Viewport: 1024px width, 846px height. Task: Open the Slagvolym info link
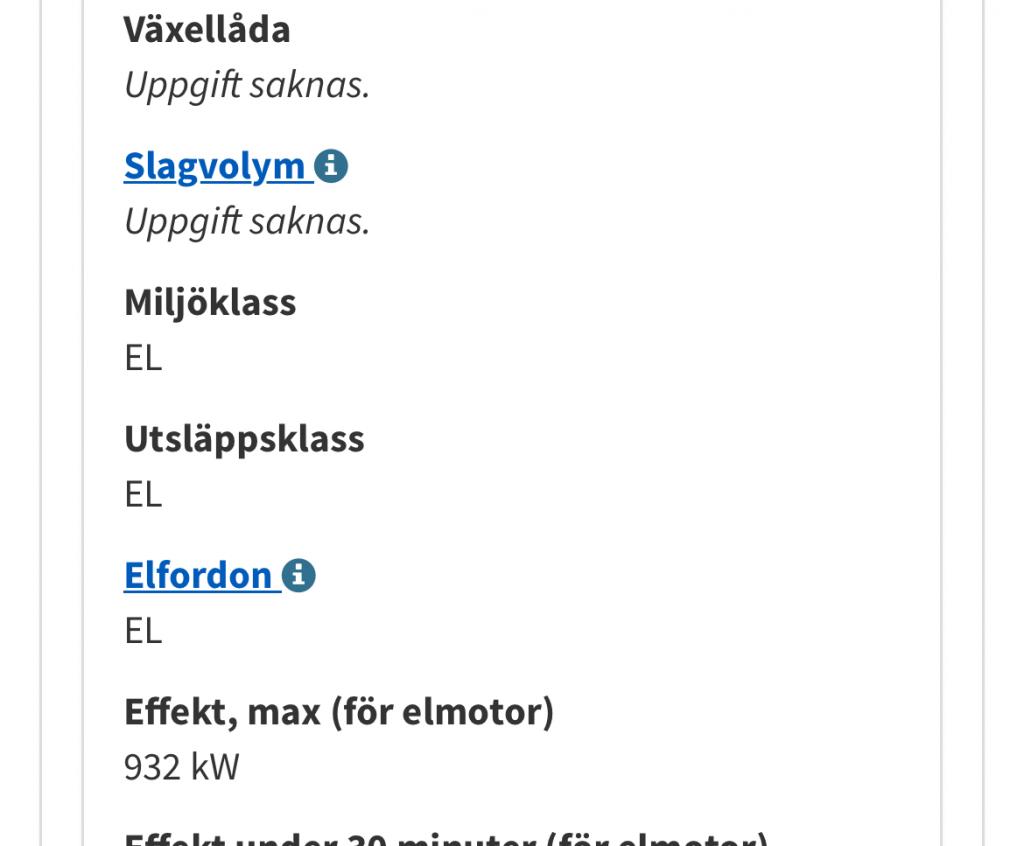pyautogui.click(x=215, y=166)
